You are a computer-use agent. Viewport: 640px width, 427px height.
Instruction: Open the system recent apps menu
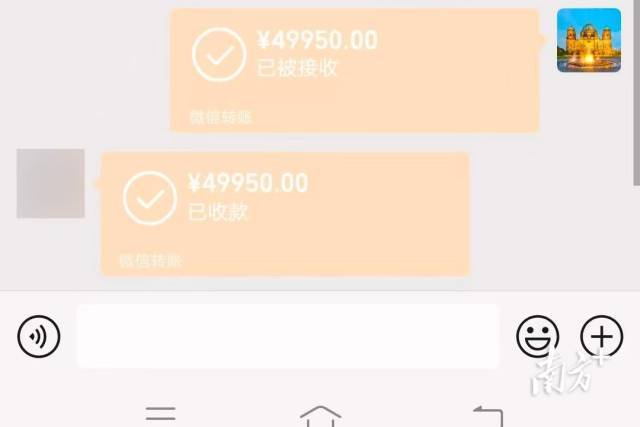pos(160,414)
